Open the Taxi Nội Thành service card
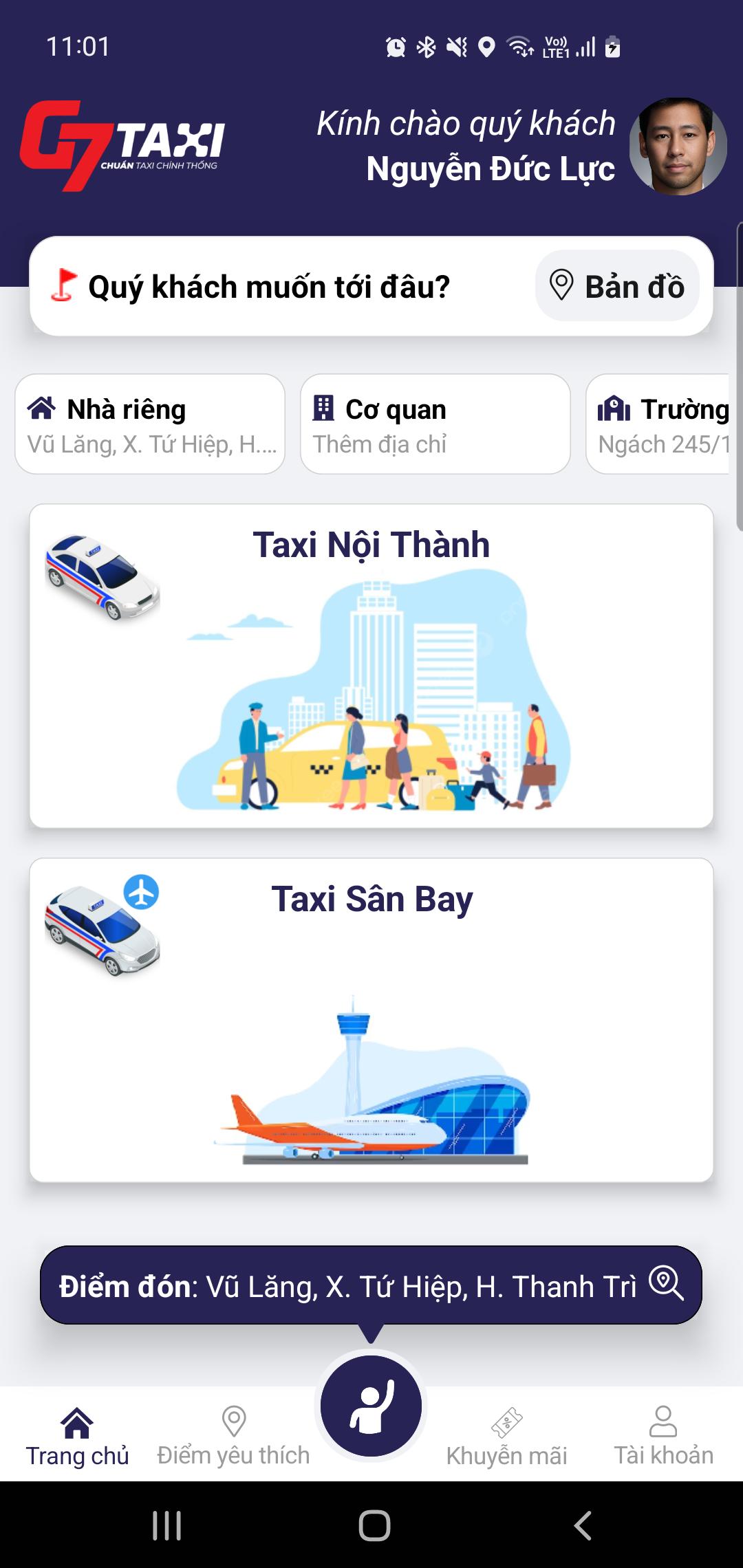743x1568 pixels. point(371,666)
